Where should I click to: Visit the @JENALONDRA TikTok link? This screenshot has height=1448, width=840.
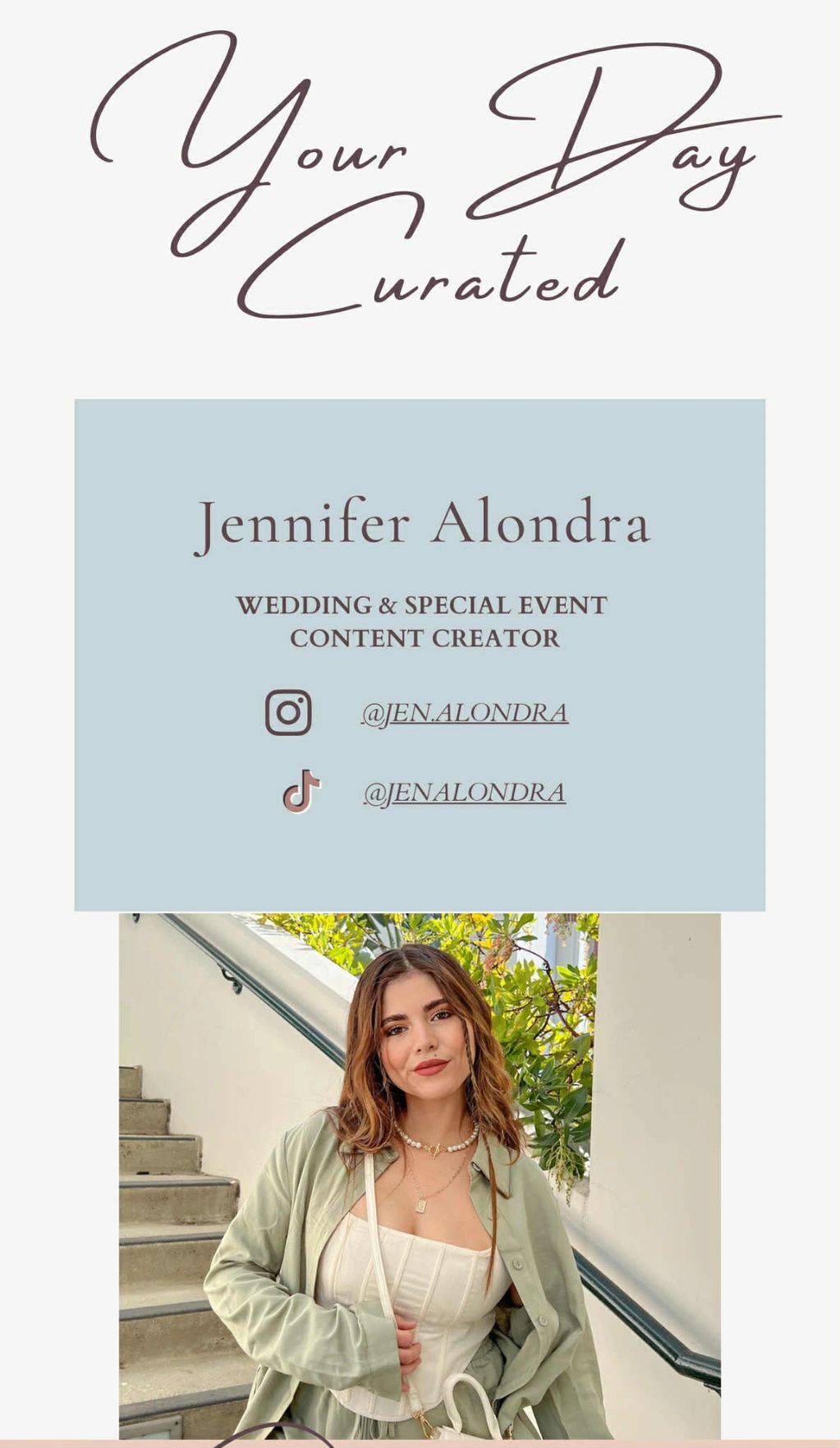(x=465, y=793)
